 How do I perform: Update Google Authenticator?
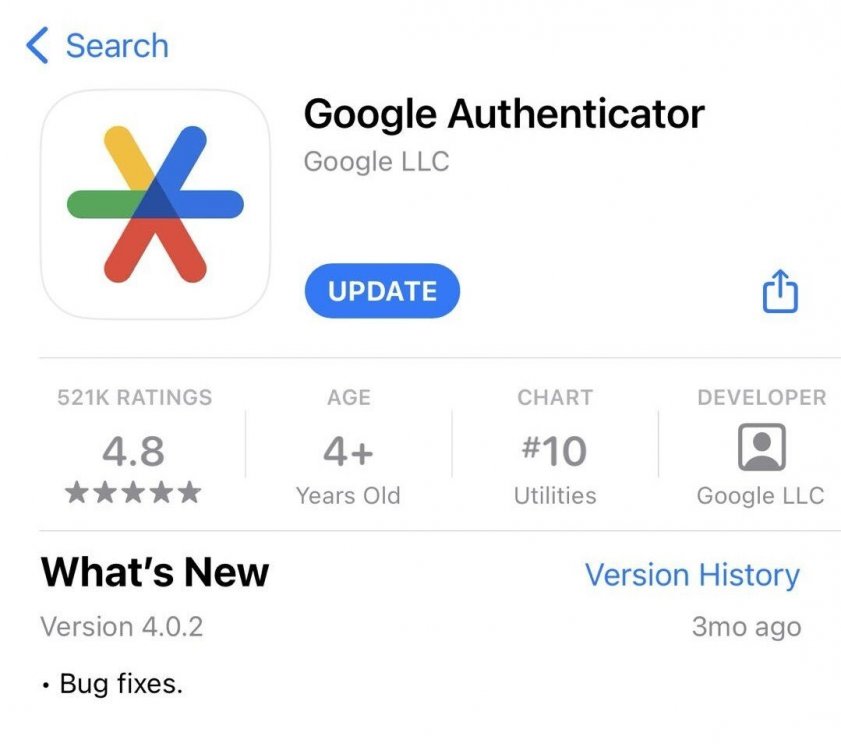382,291
